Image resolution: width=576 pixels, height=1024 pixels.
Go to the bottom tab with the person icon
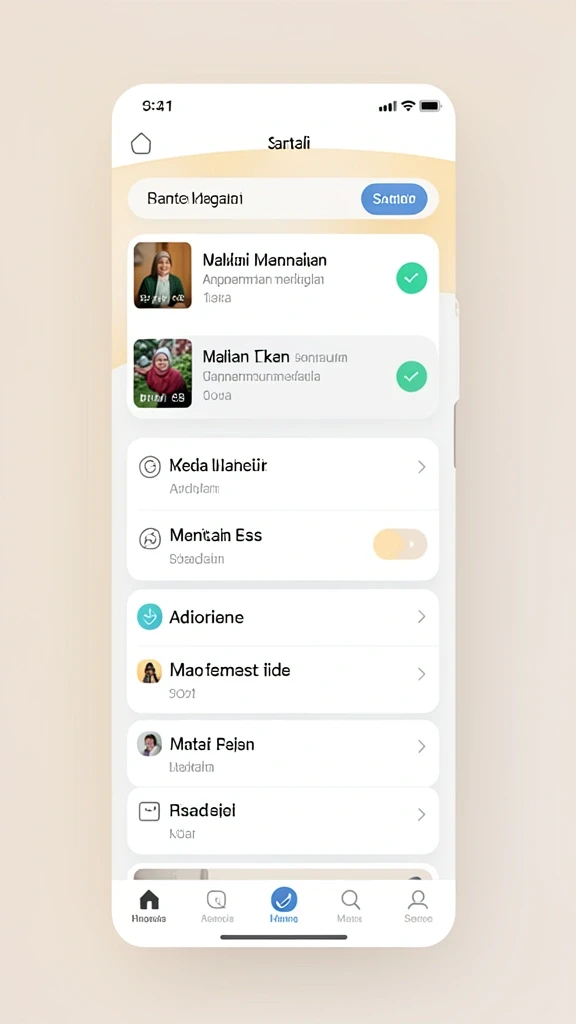pyautogui.click(x=418, y=906)
